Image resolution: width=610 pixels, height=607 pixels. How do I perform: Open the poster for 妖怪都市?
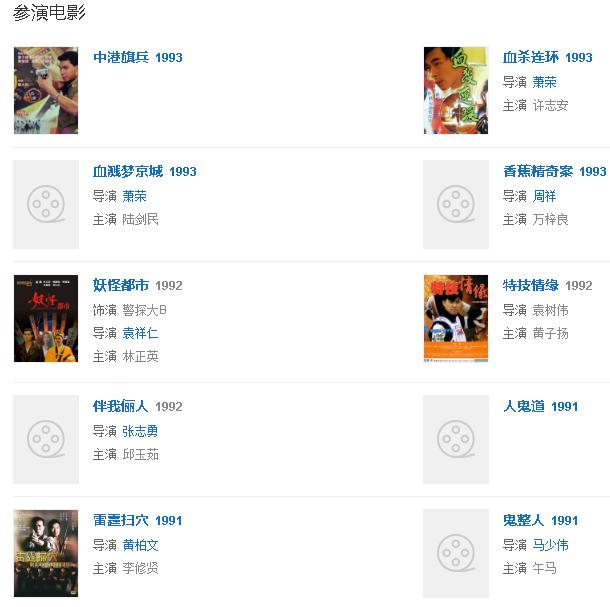[46, 318]
